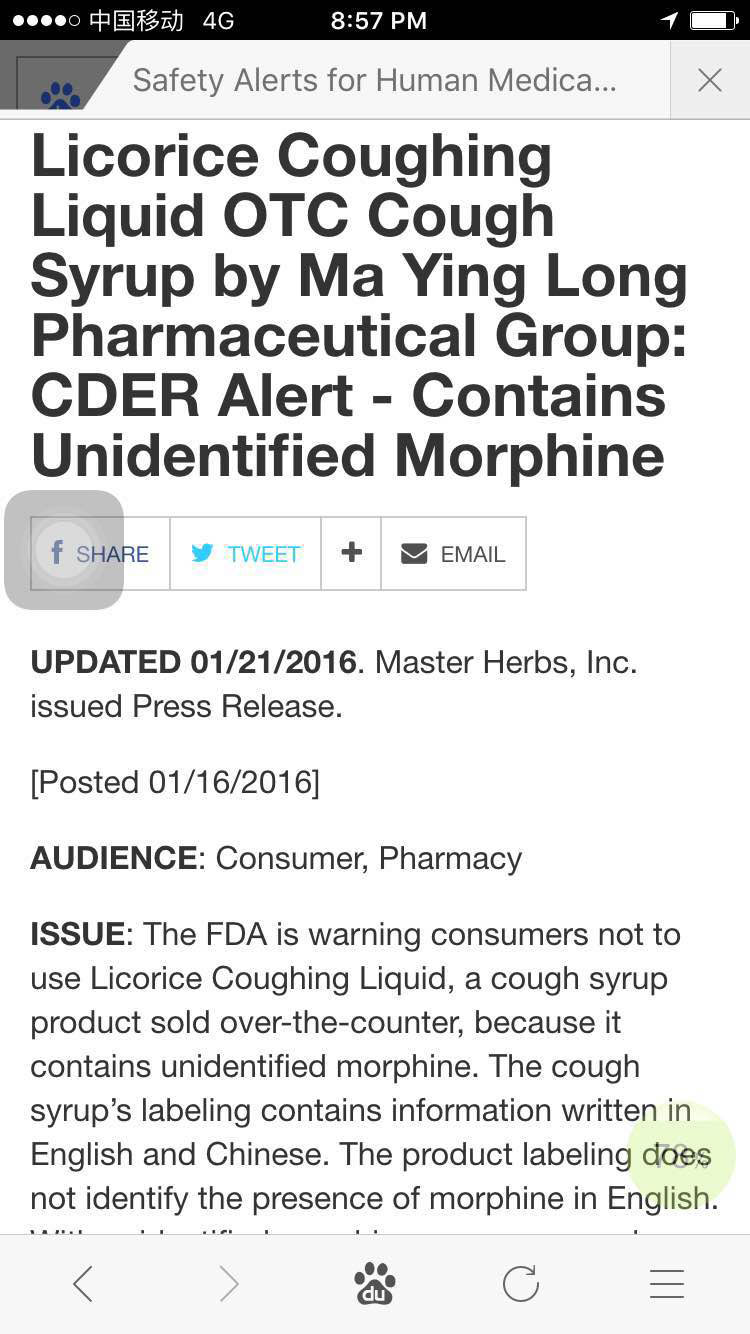The height and width of the screenshot is (1334, 750).
Task: Go back to previous page
Action: click(x=83, y=1283)
